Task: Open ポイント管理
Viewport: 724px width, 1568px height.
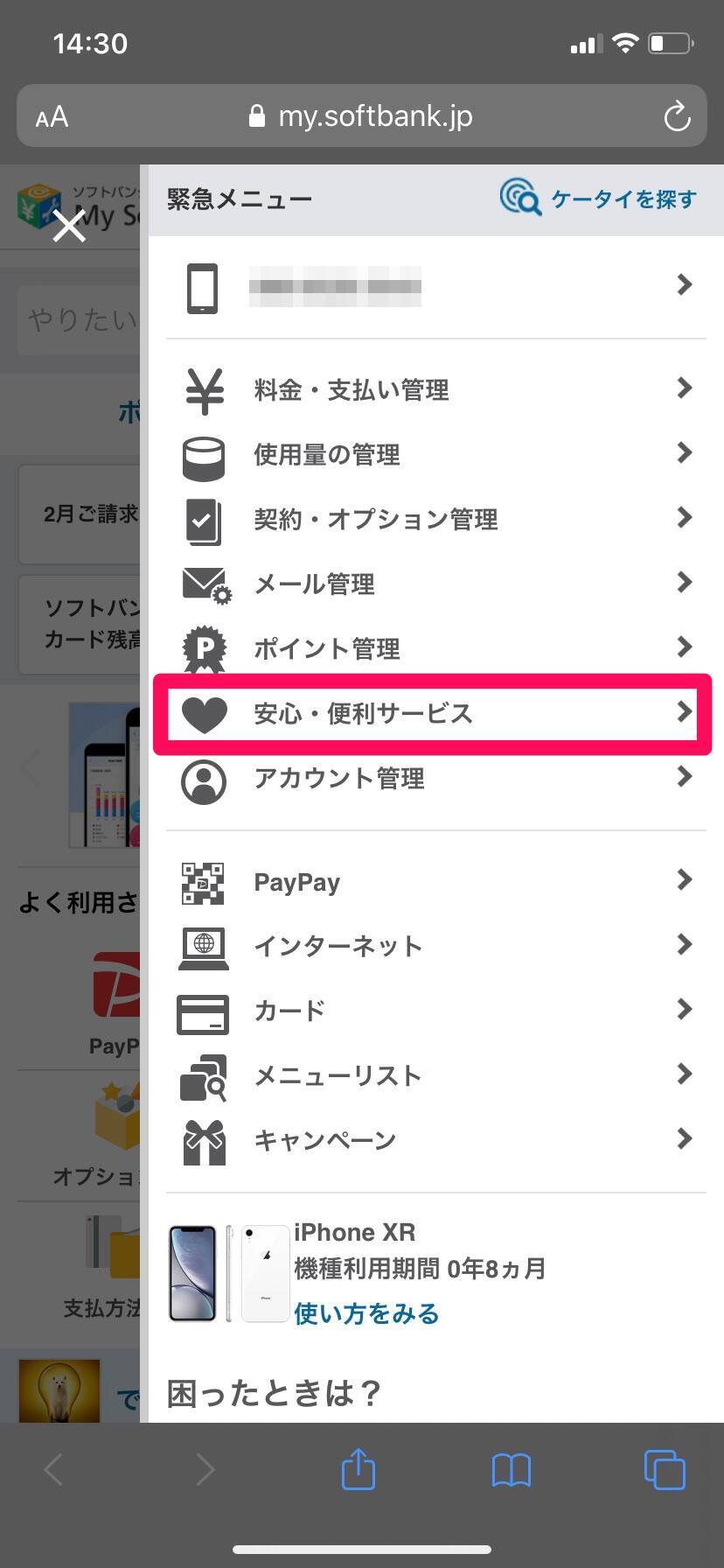Action: [x=435, y=648]
